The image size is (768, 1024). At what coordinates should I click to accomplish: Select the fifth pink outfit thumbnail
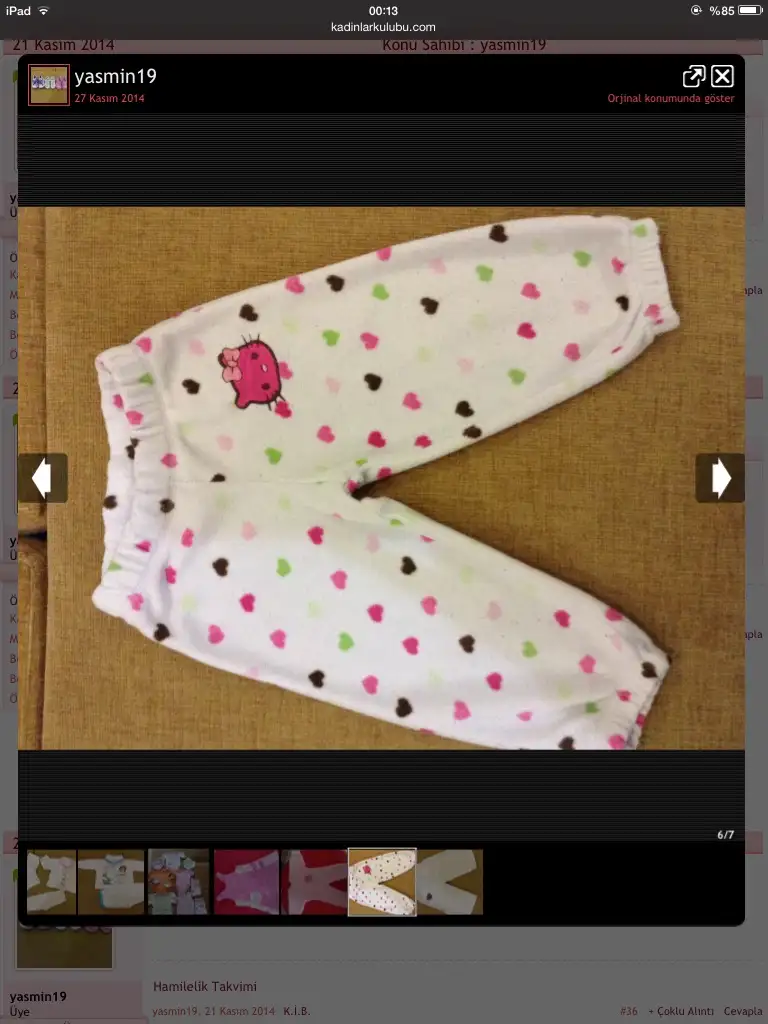[314, 882]
